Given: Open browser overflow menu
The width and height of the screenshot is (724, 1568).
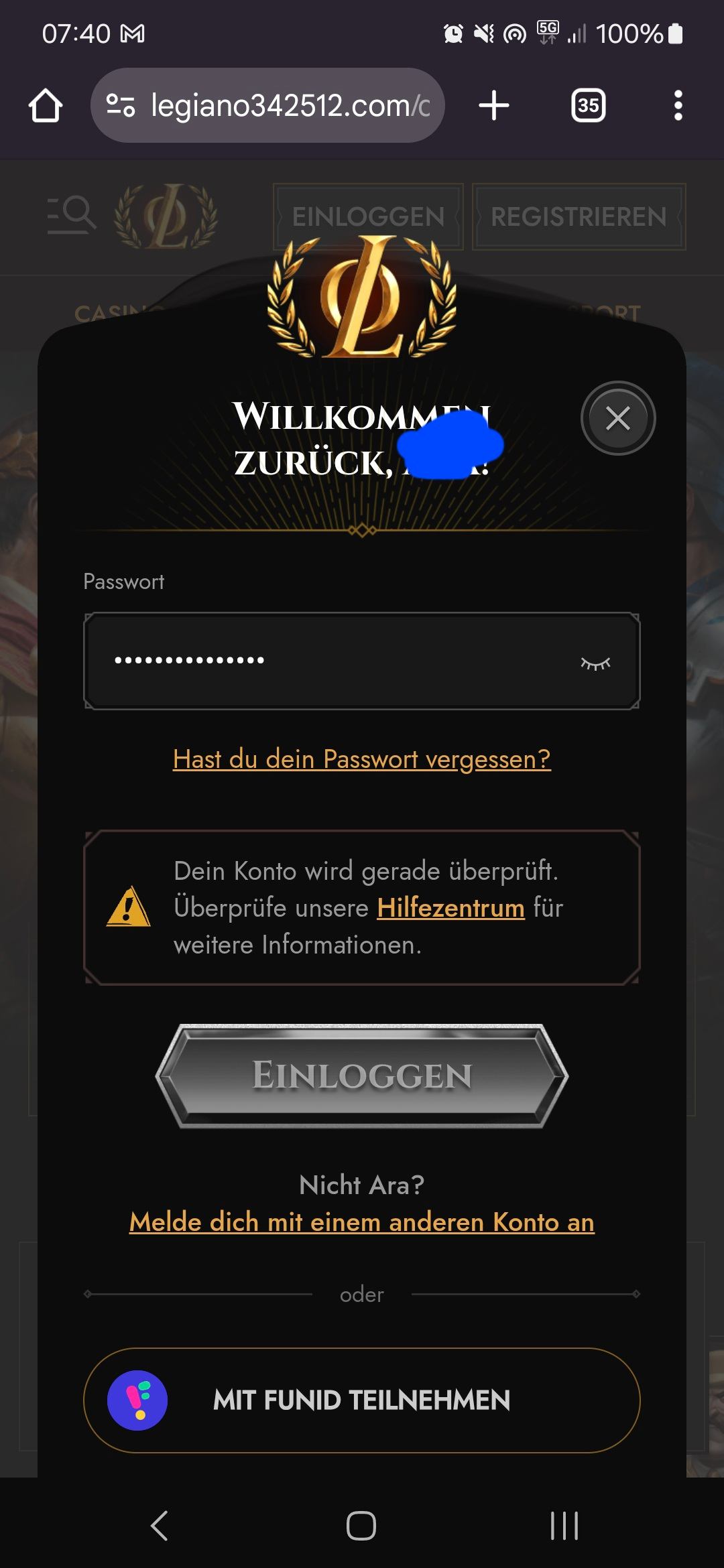Looking at the screenshot, I should (678, 106).
